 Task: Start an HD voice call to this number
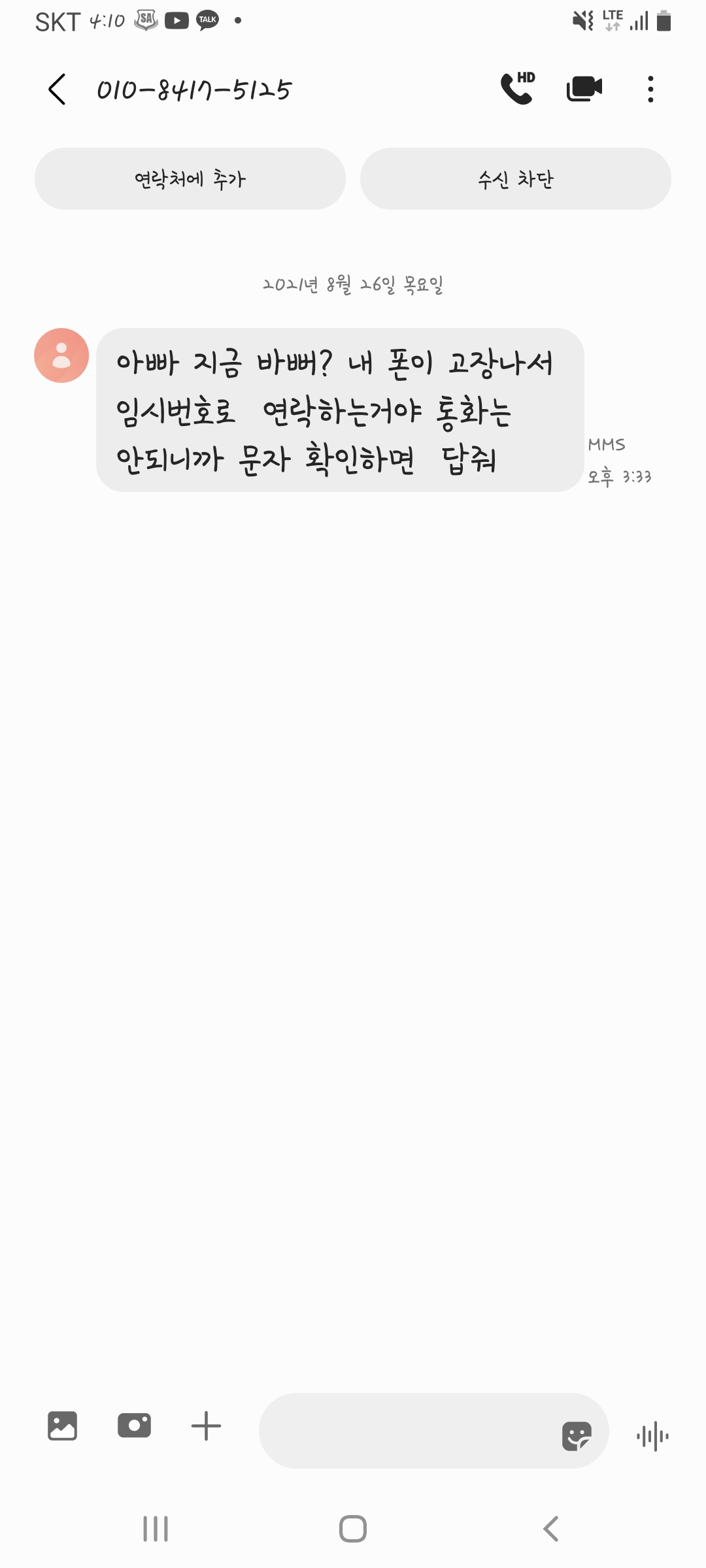point(518,88)
